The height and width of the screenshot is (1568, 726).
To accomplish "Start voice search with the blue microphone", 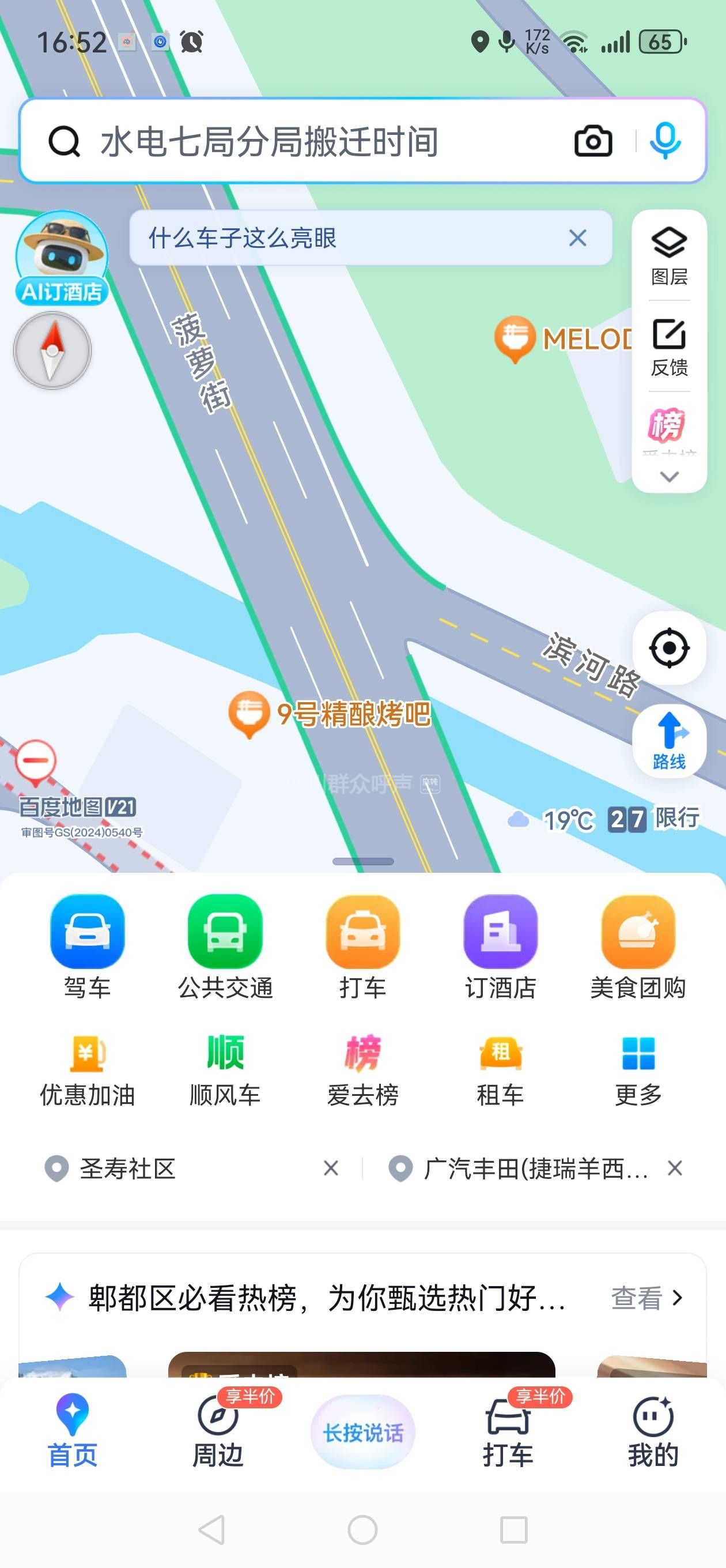I will click(x=664, y=141).
